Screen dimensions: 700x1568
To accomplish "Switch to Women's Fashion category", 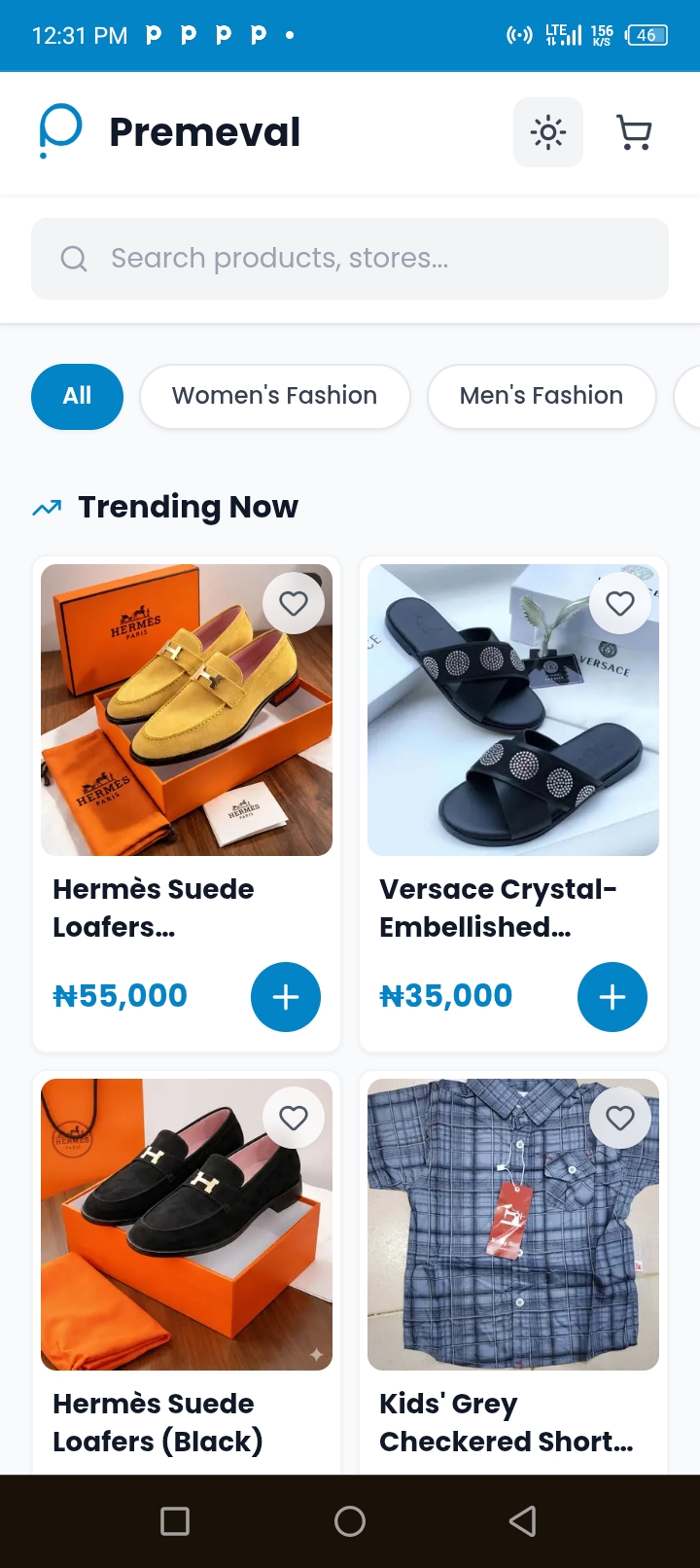I will pyautogui.click(x=275, y=396).
